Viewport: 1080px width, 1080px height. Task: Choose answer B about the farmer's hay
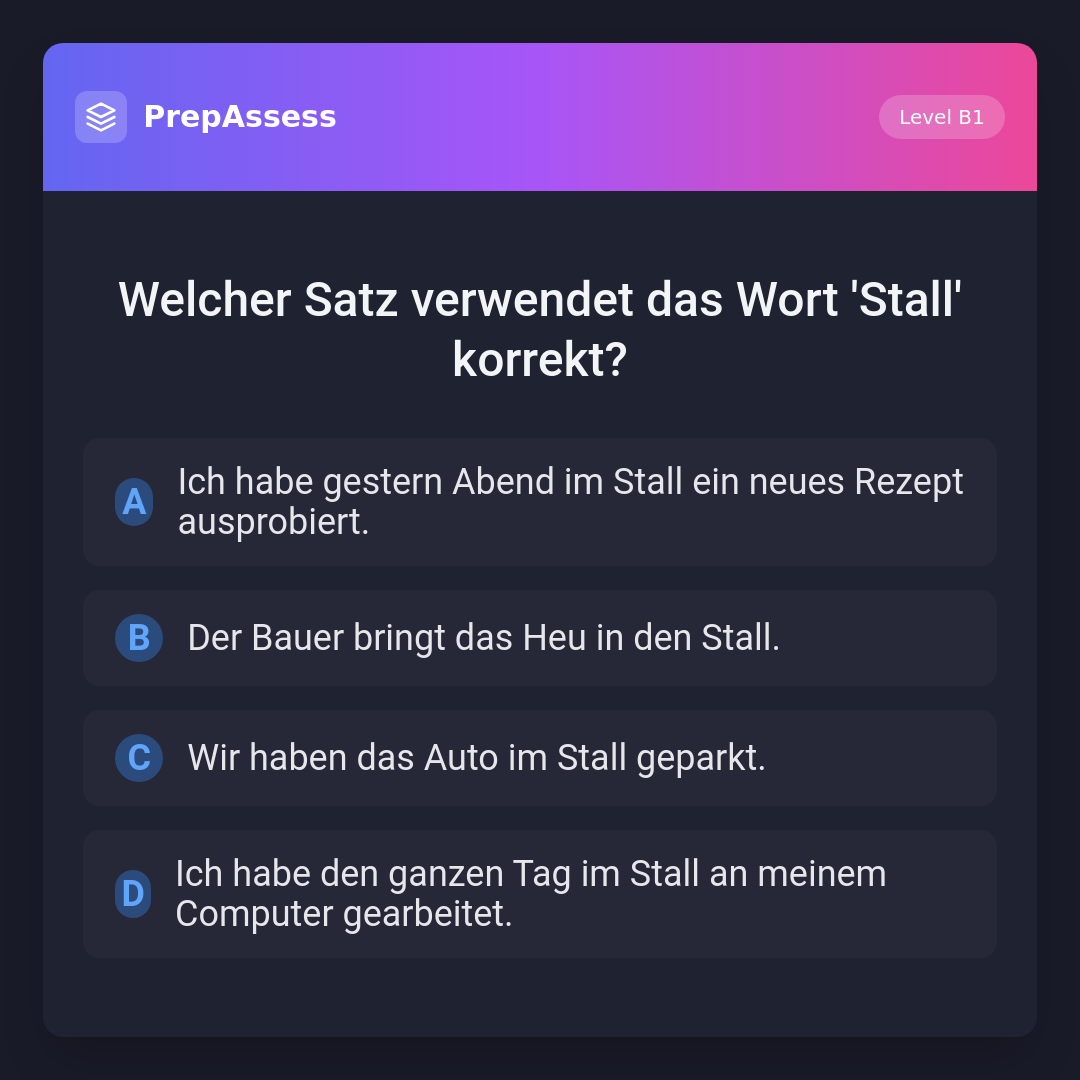(x=540, y=638)
